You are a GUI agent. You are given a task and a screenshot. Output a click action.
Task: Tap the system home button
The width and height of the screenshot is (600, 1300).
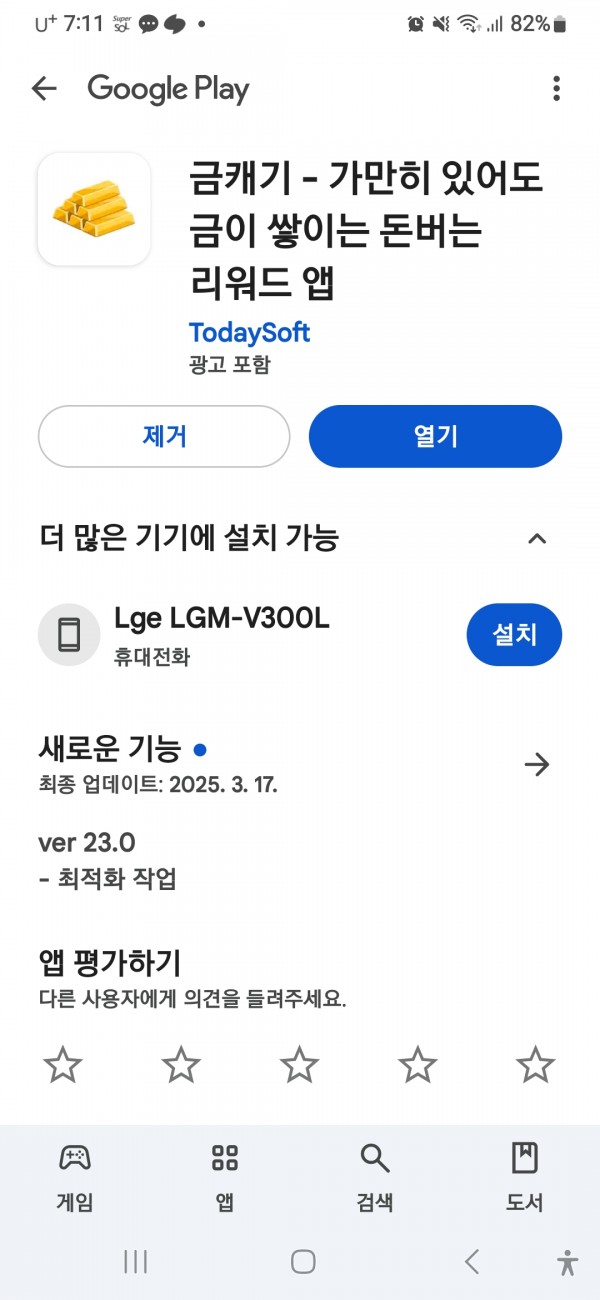[x=303, y=1262]
